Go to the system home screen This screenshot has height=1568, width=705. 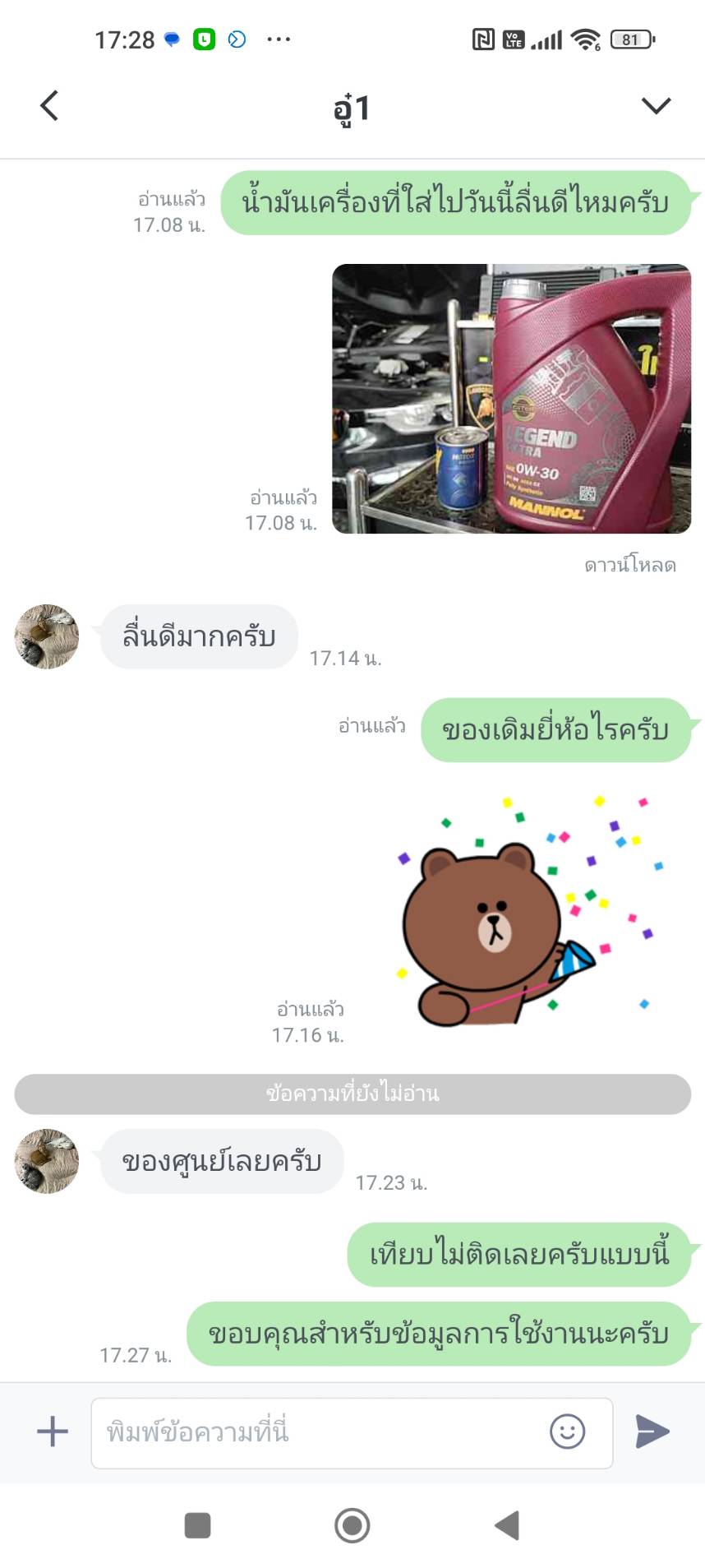[352, 1525]
